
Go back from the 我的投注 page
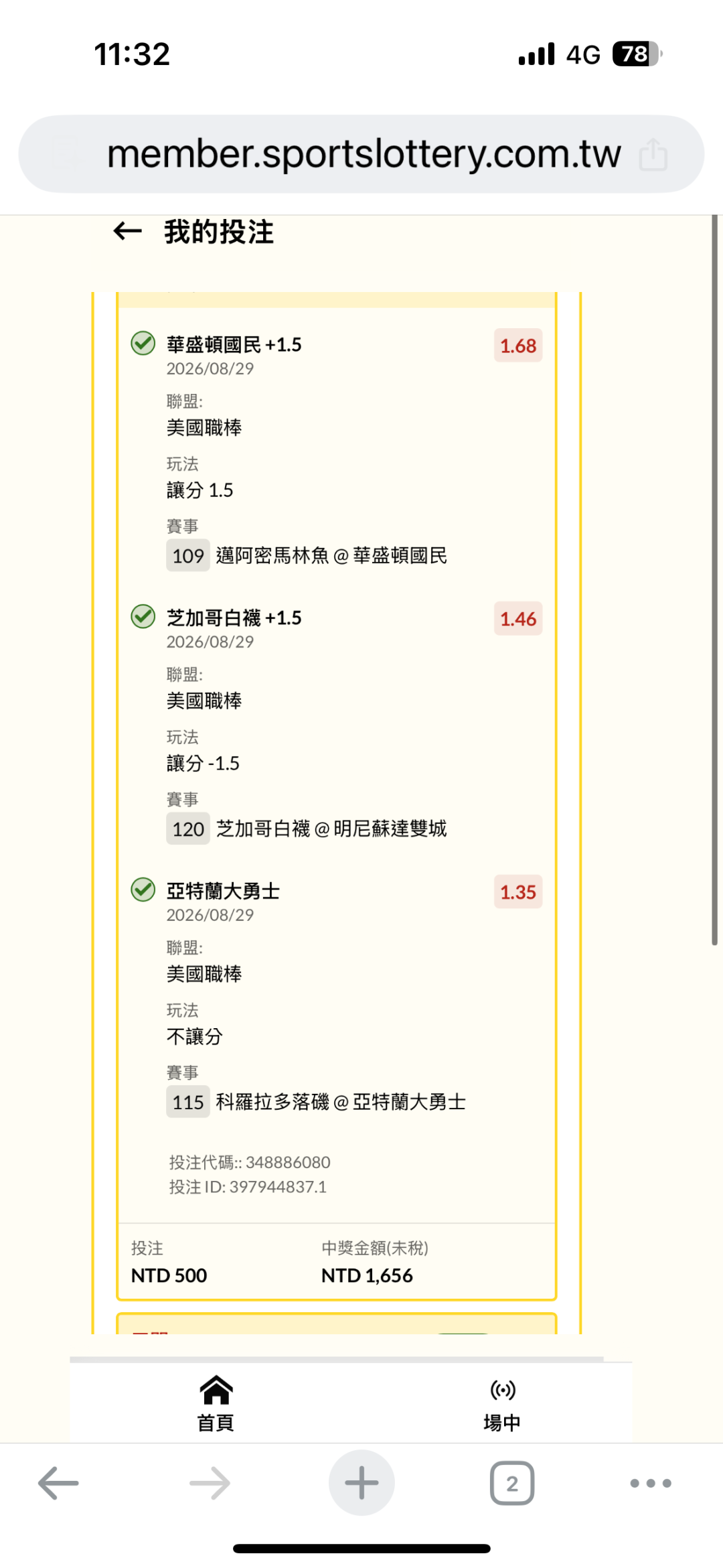127,232
